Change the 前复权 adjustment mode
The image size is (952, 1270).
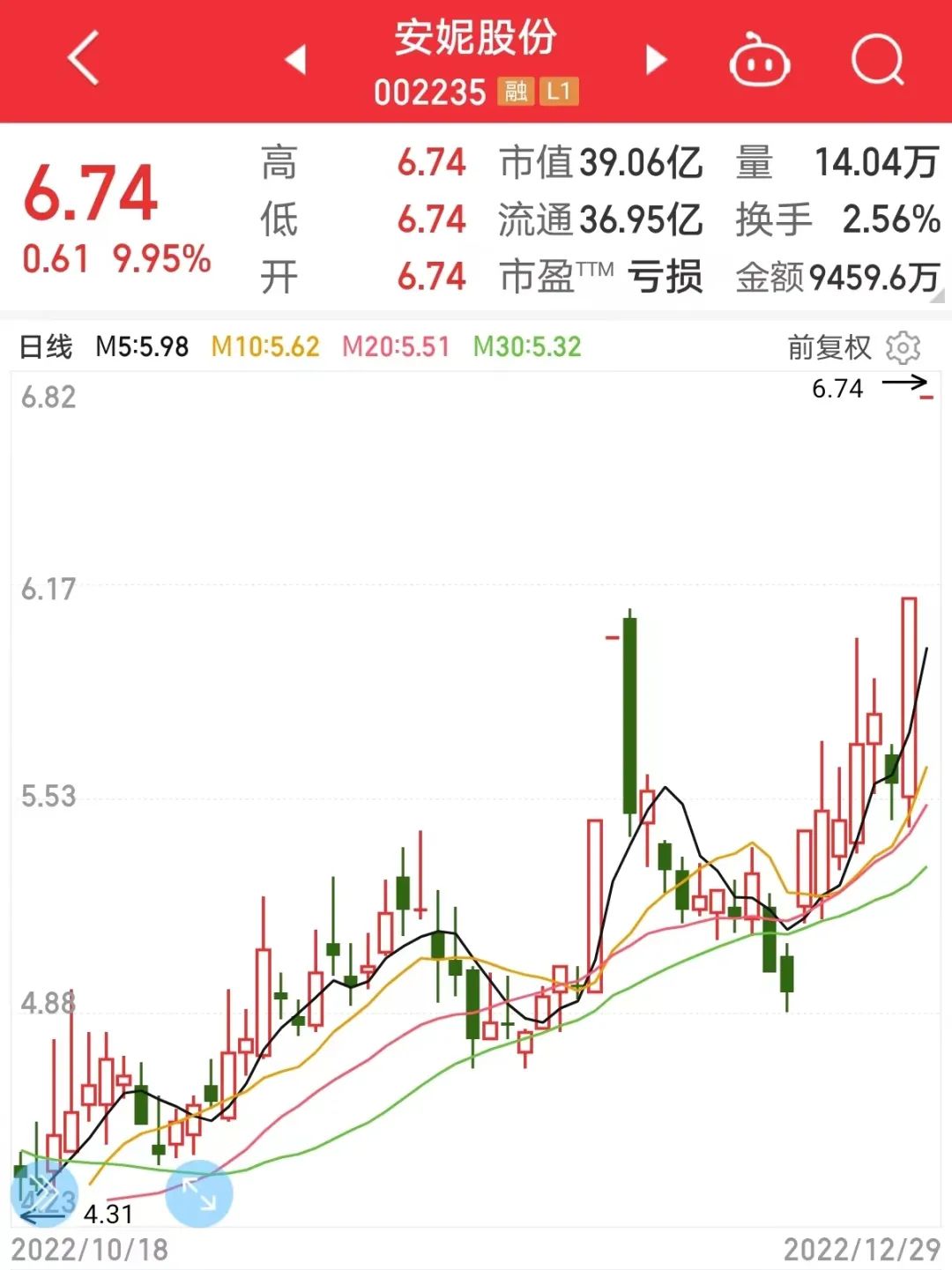[x=829, y=347]
